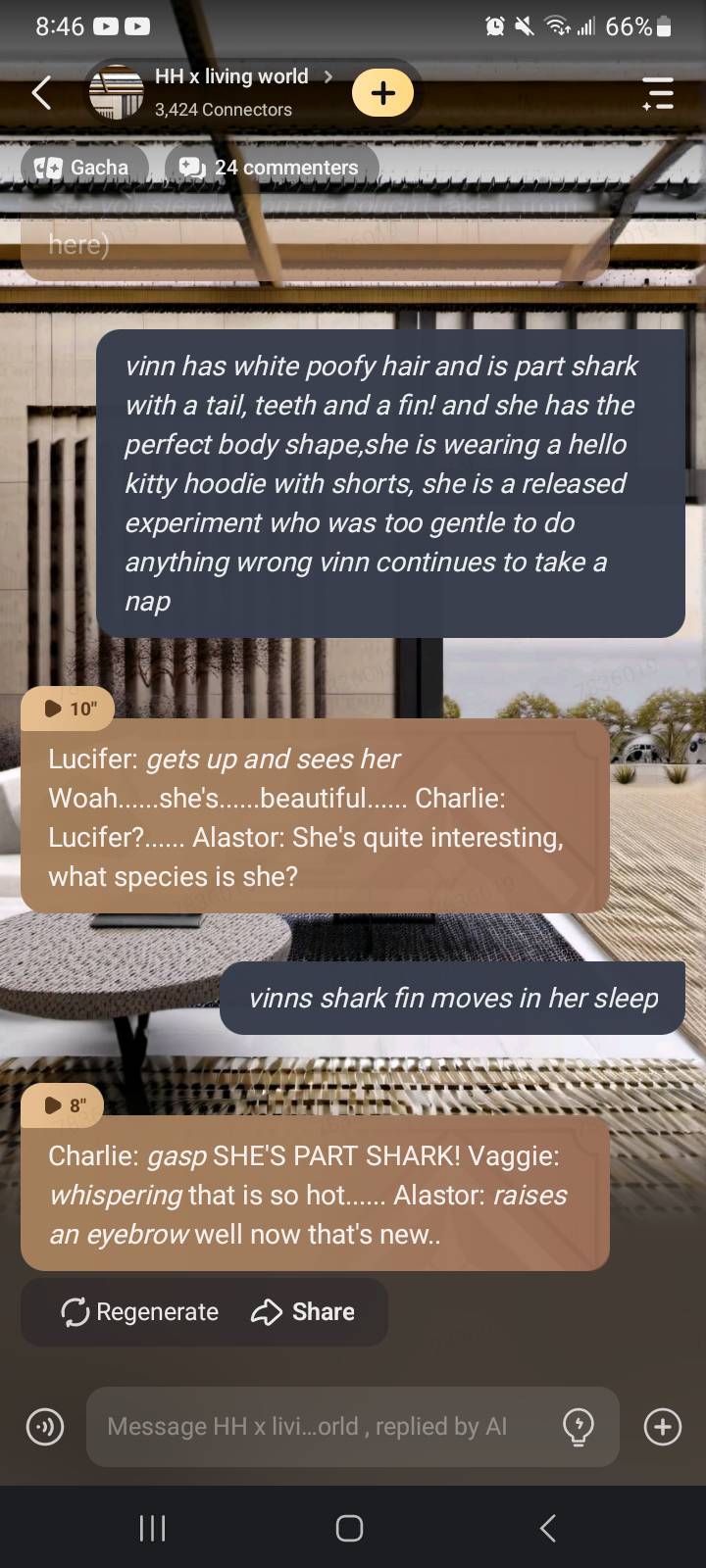The image size is (706, 1568).
Task: Open the Gacha chip
Action: (84, 168)
